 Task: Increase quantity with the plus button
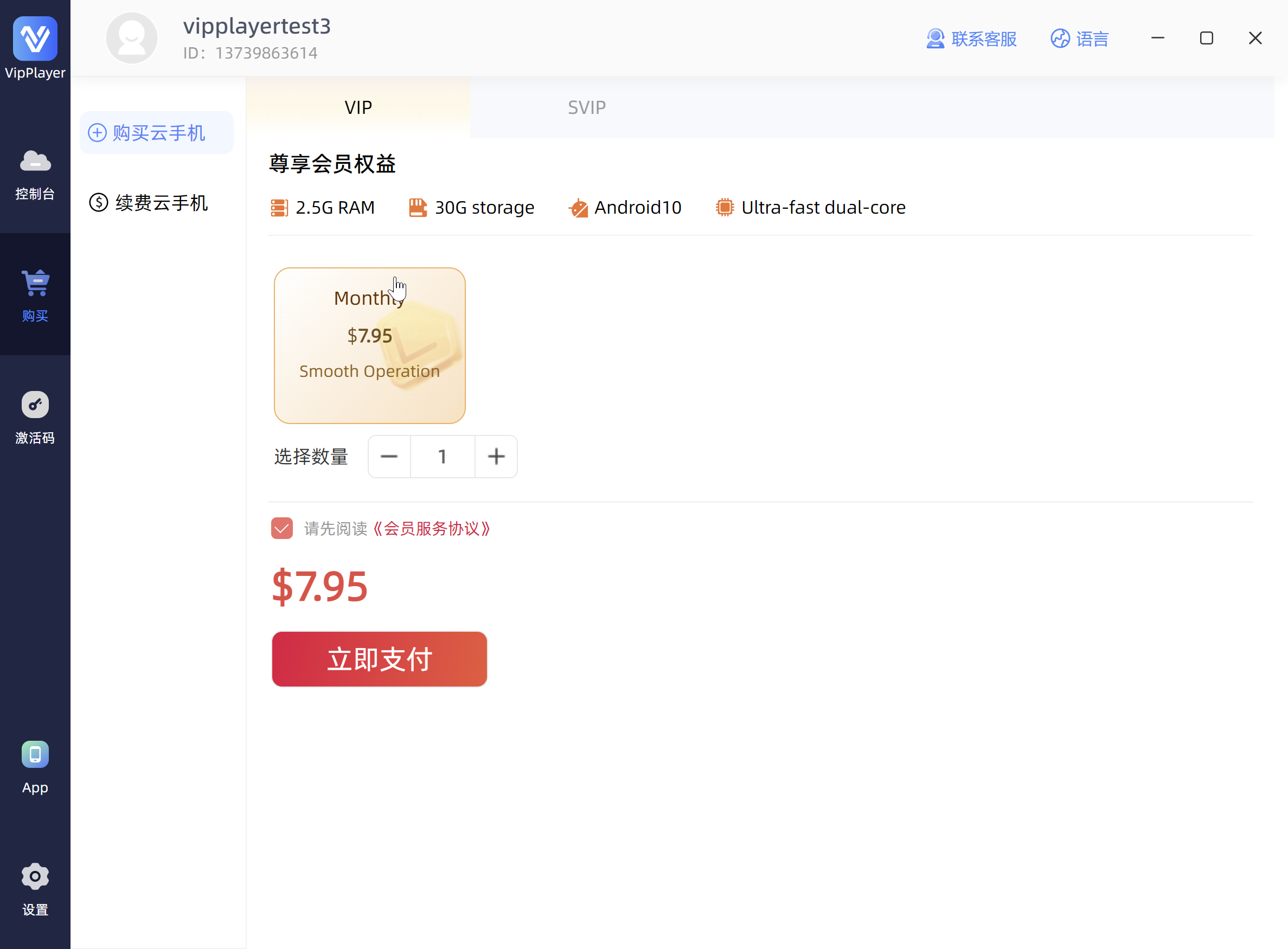coord(496,457)
